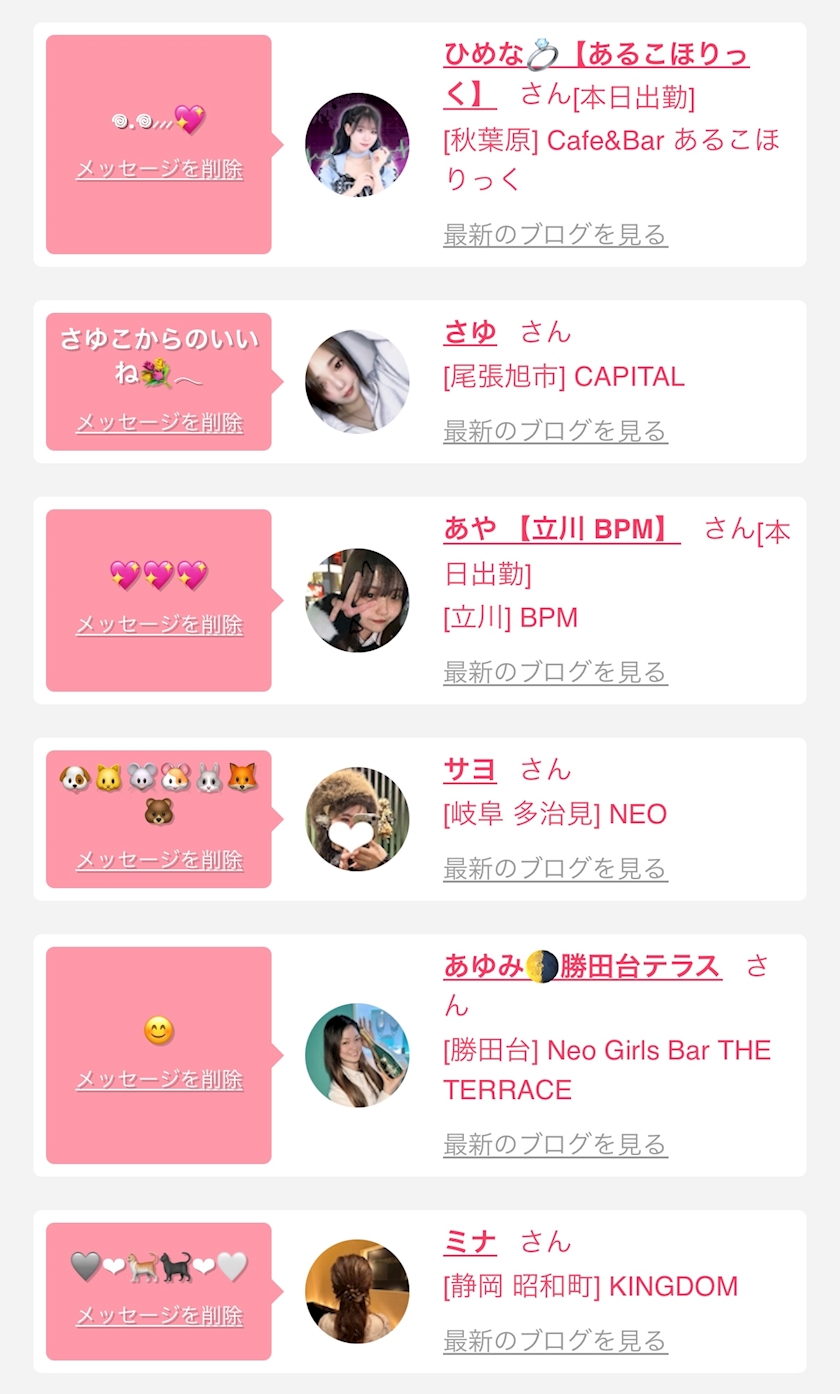Delete the さゆこからのいいね message
The width and height of the screenshot is (840, 1394).
click(159, 423)
